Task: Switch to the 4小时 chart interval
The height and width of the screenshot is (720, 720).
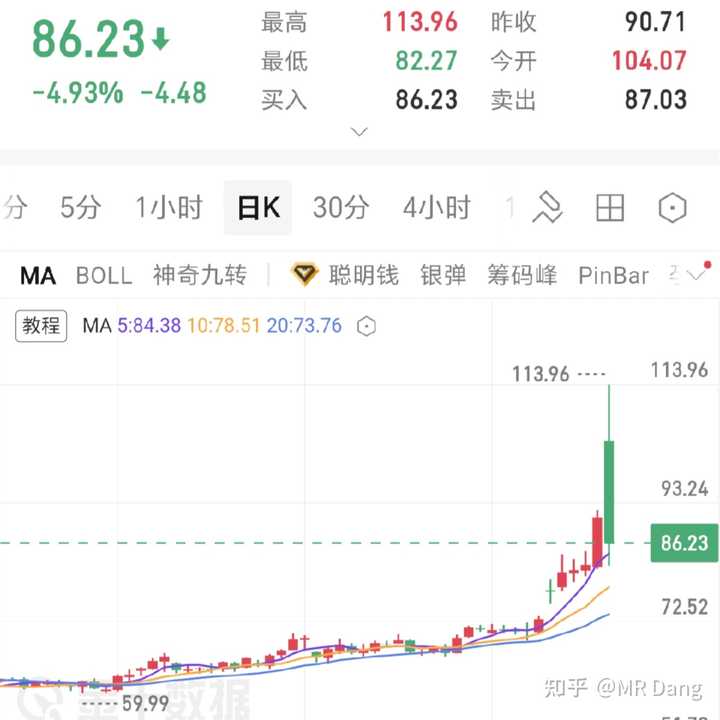Action: coord(436,208)
